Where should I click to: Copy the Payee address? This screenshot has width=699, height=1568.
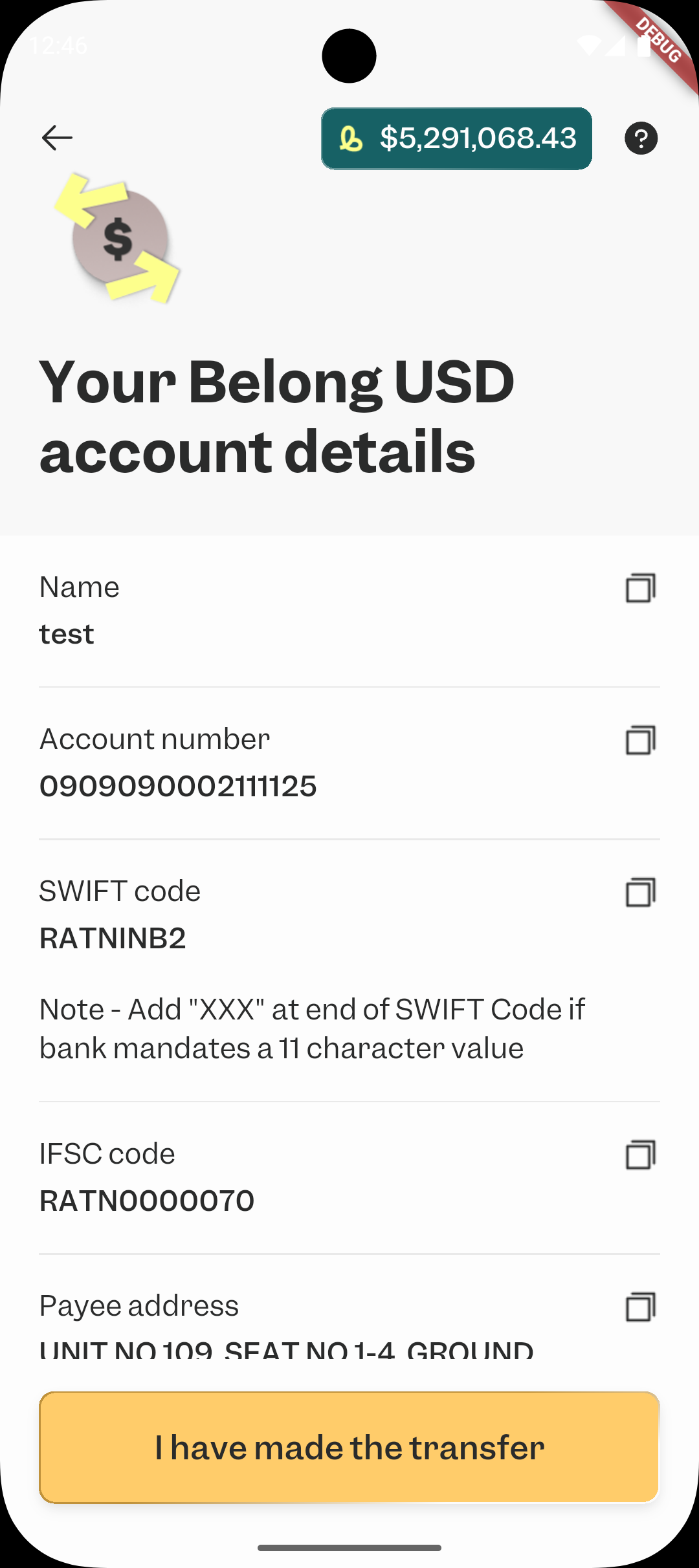click(x=640, y=1307)
